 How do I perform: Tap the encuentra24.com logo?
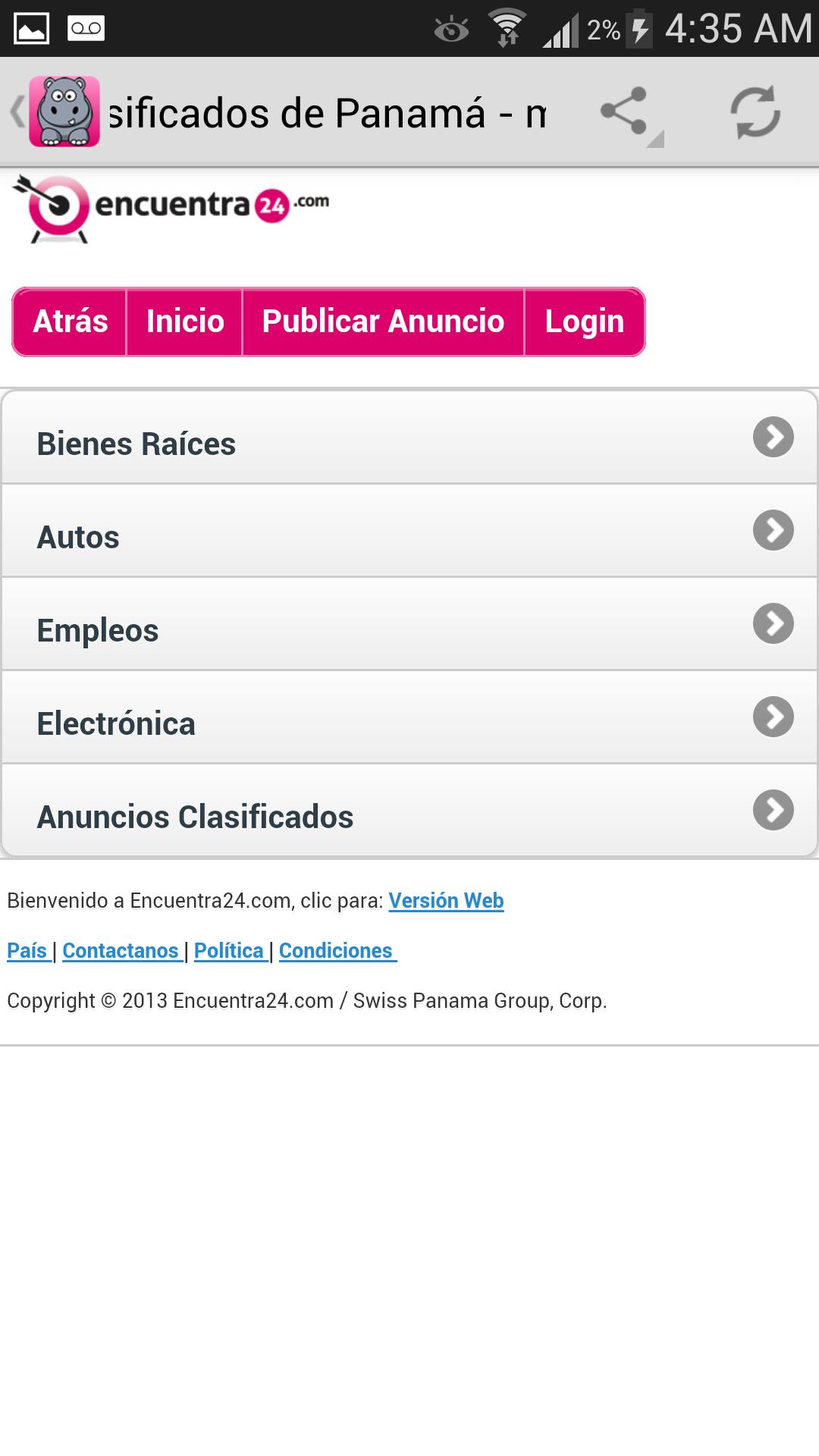(x=171, y=206)
